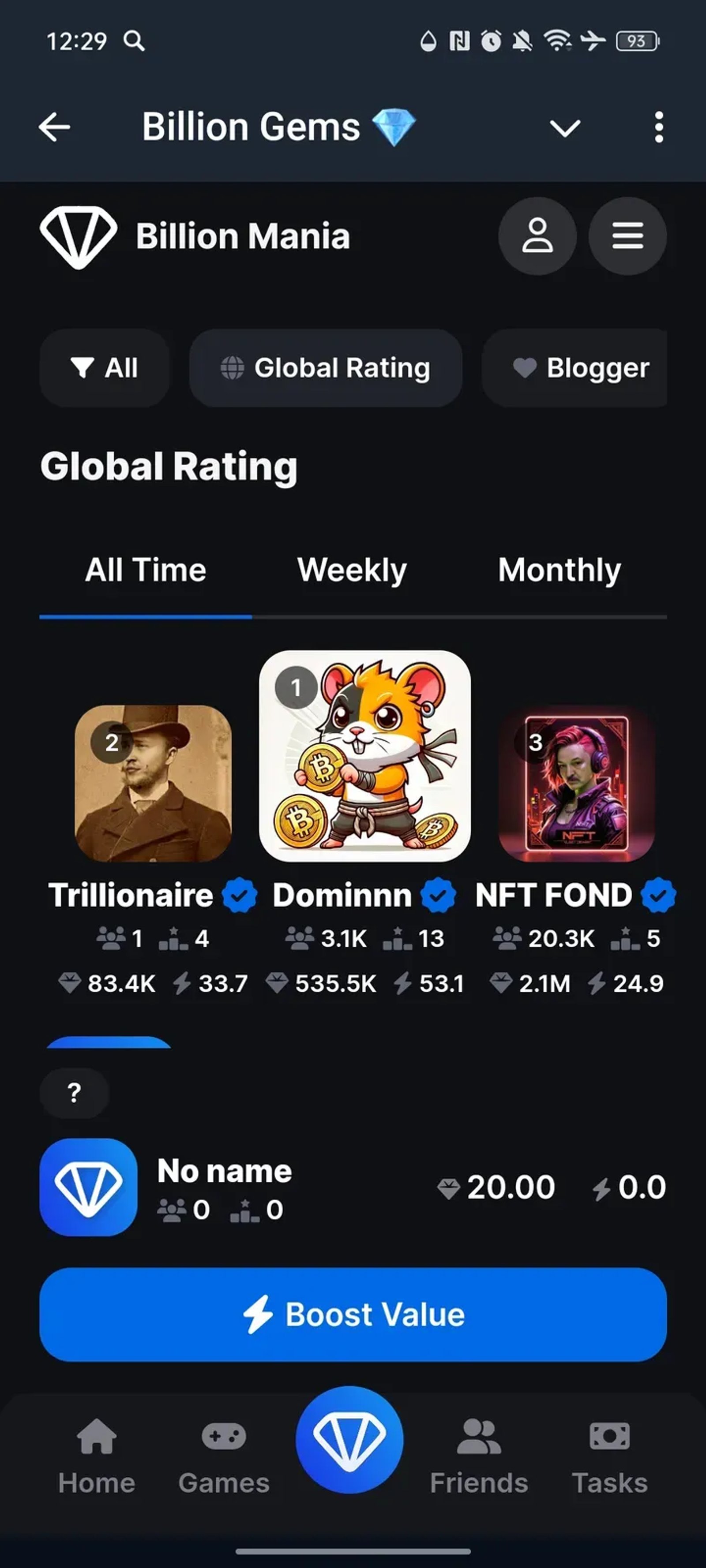Tap the question mark help expander
706x1568 pixels.
(x=74, y=1093)
